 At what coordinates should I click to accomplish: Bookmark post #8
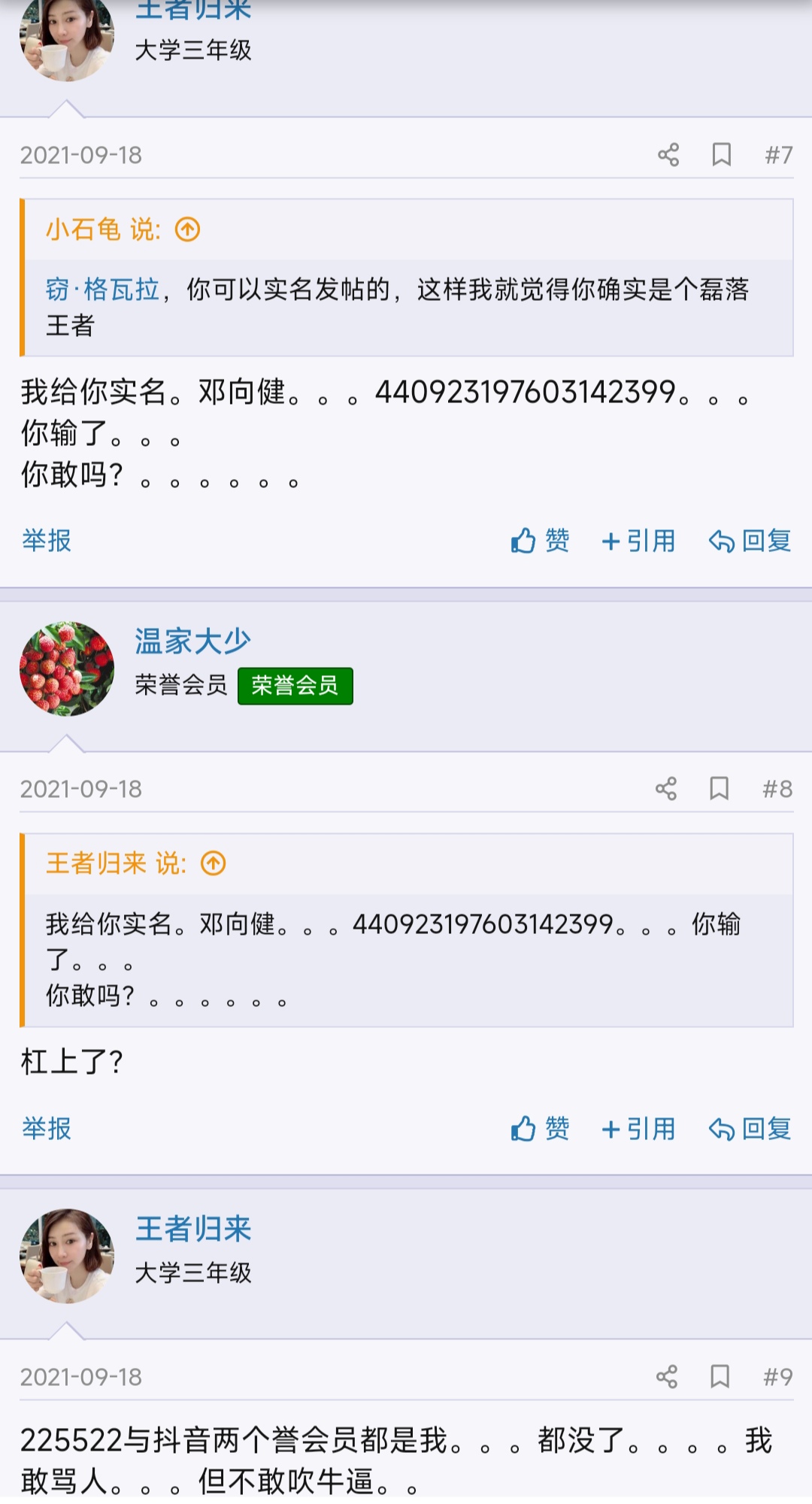(x=719, y=789)
